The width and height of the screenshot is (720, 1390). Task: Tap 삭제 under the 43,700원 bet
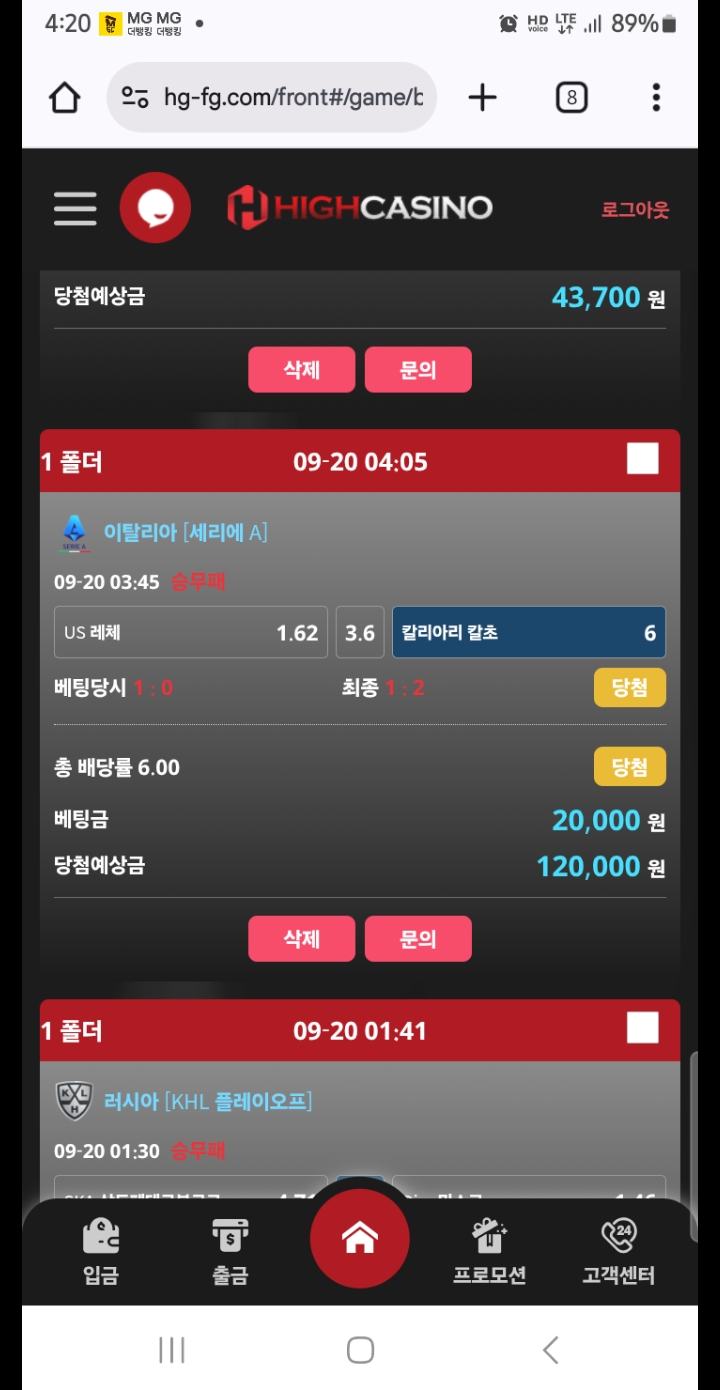[301, 370]
